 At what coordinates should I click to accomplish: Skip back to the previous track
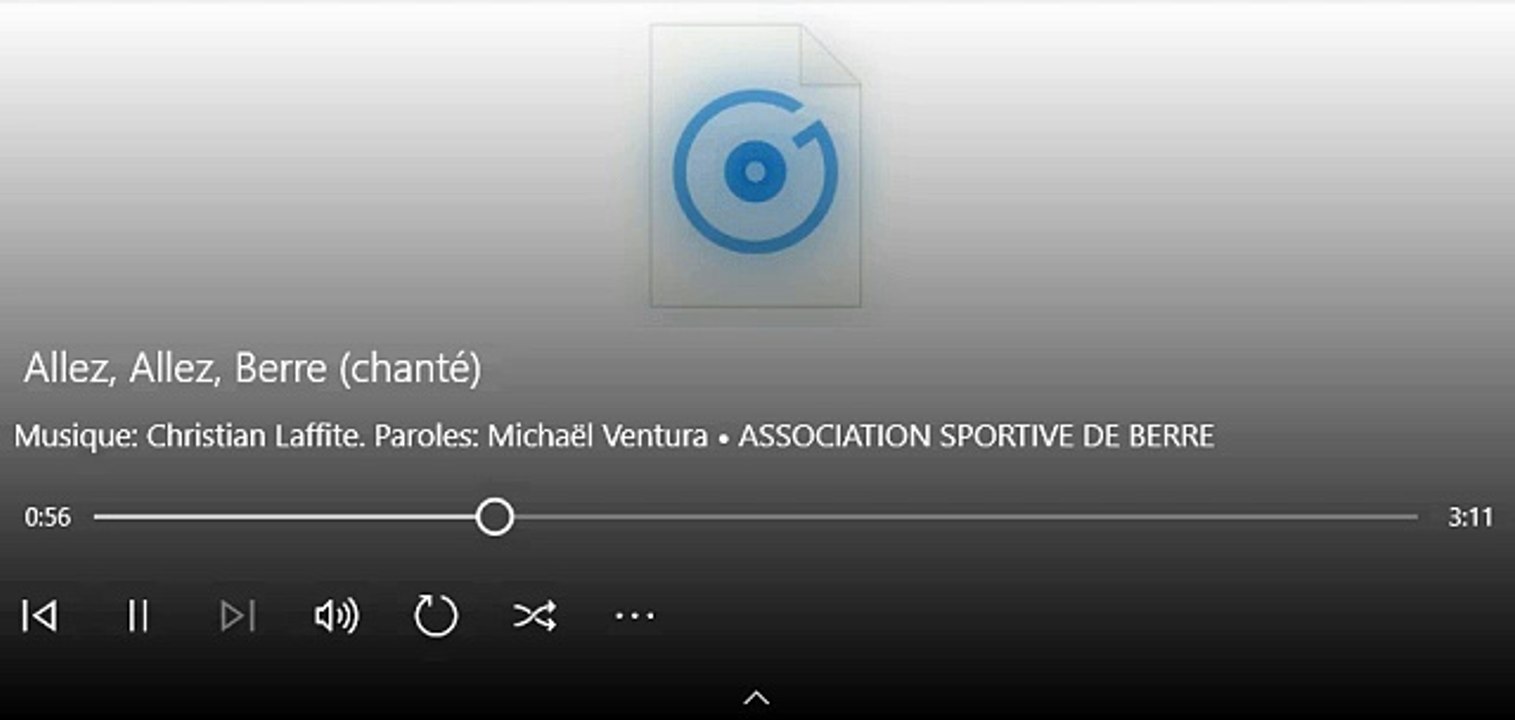39,616
